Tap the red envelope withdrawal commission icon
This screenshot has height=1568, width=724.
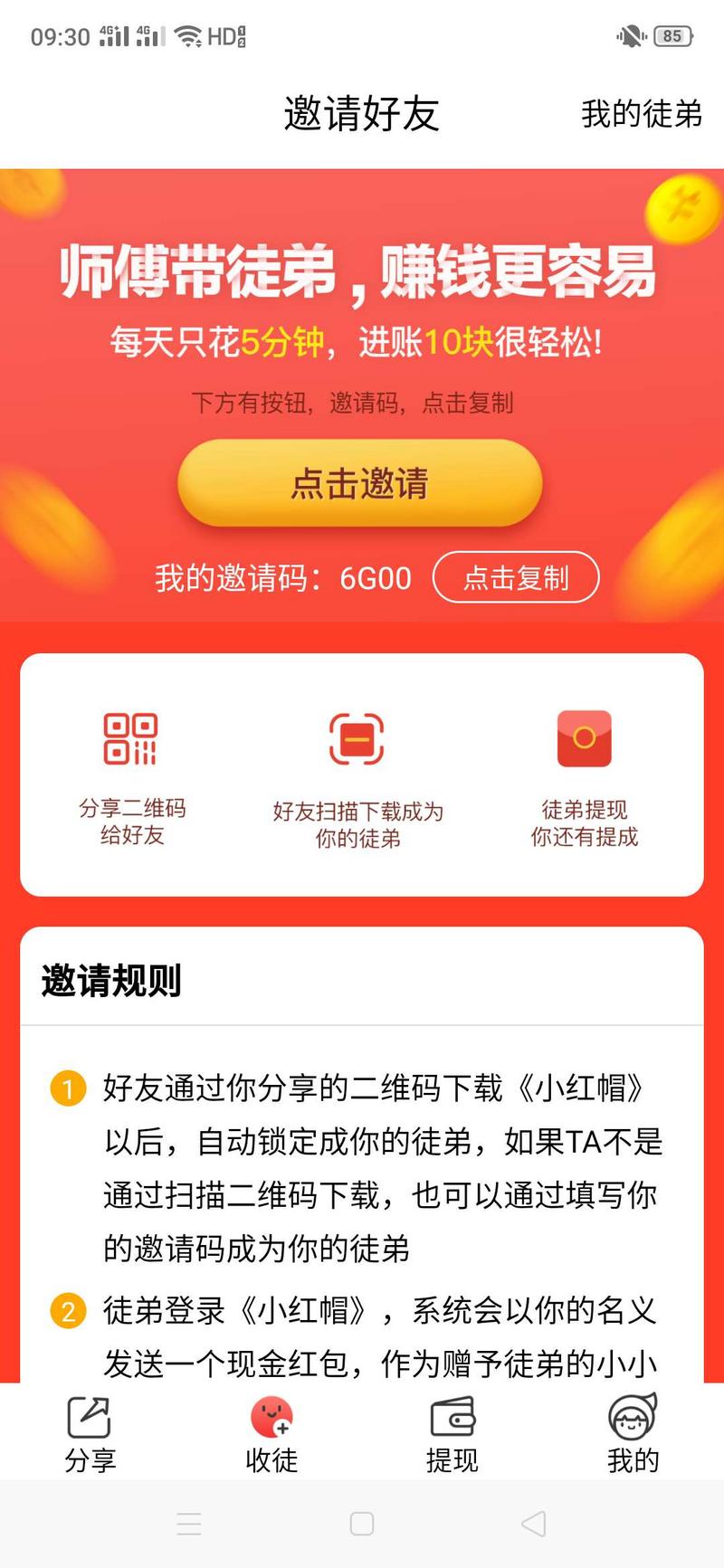click(x=585, y=738)
